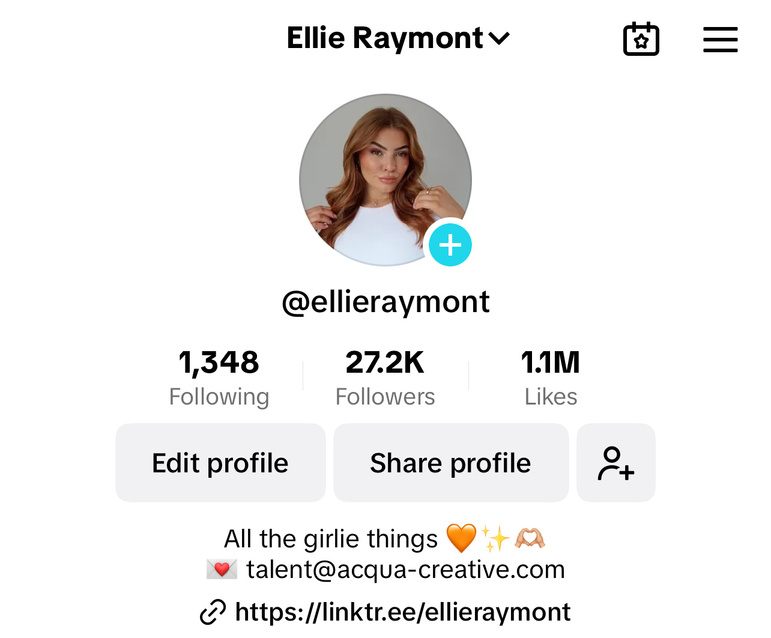Open the account switcher next to Ellie Raymont
The height and width of the screenshot is (638, 771).
[498, 40]
